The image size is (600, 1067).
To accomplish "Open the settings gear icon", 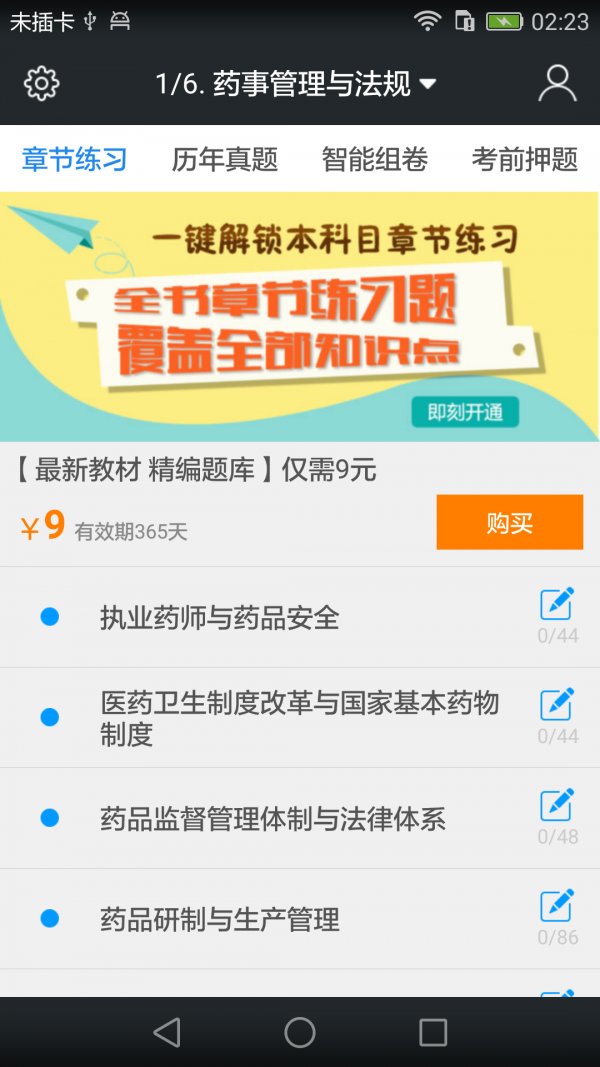I will pyautogui.click(x=42, y=84).
